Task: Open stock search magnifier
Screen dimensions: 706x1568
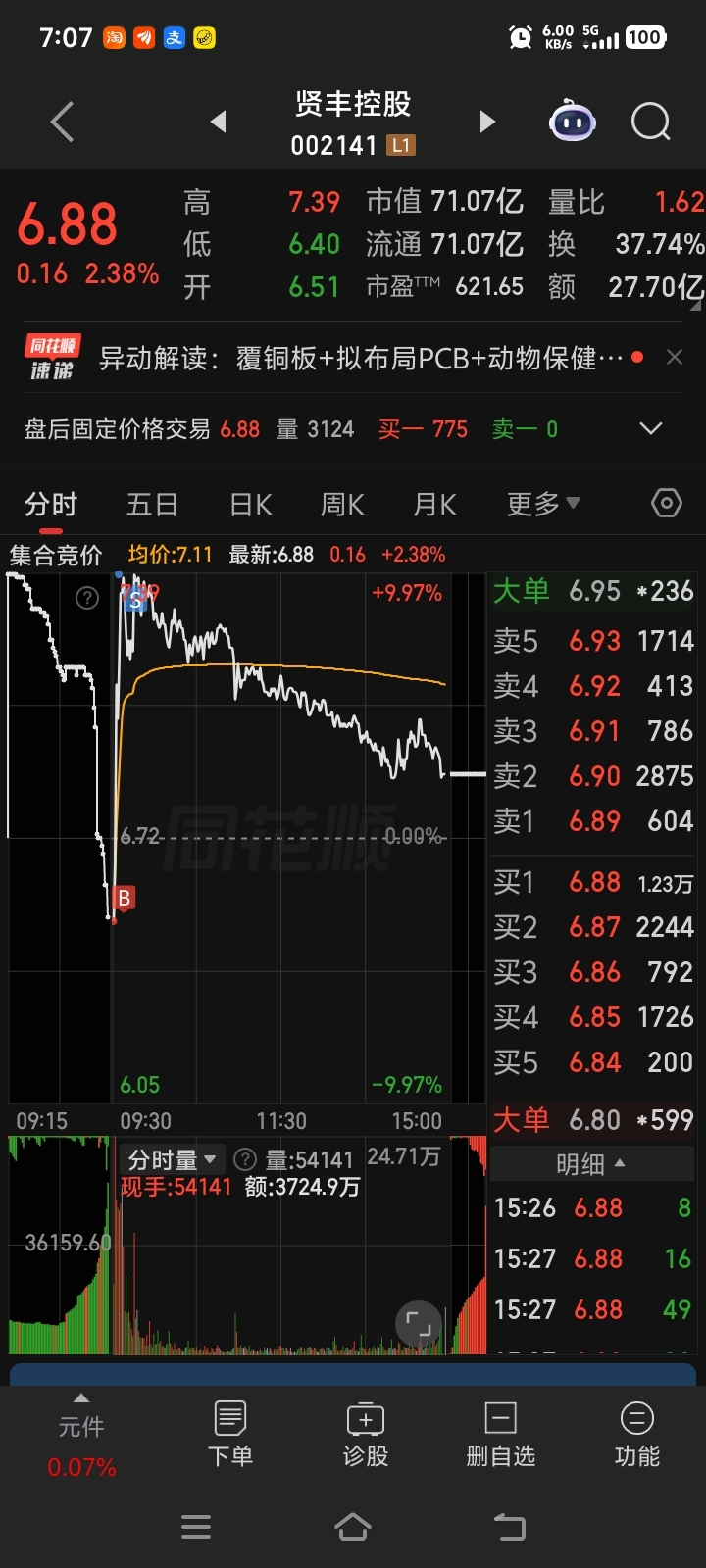Action: [x=651, y=122]
